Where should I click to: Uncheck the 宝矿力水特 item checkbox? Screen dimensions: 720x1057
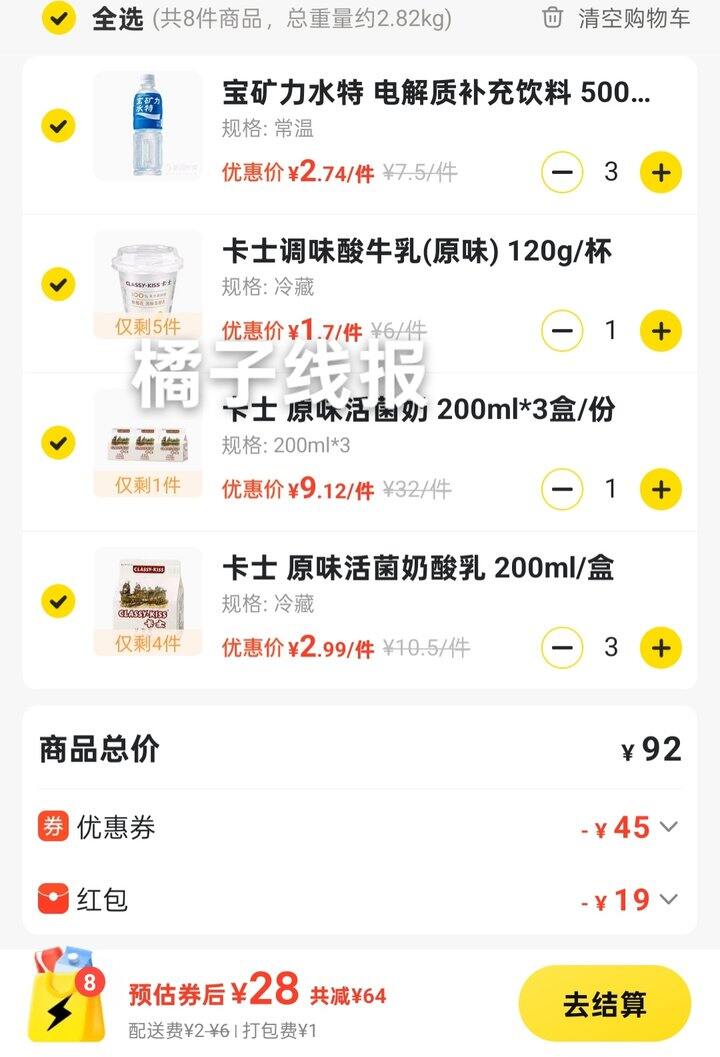59,126
